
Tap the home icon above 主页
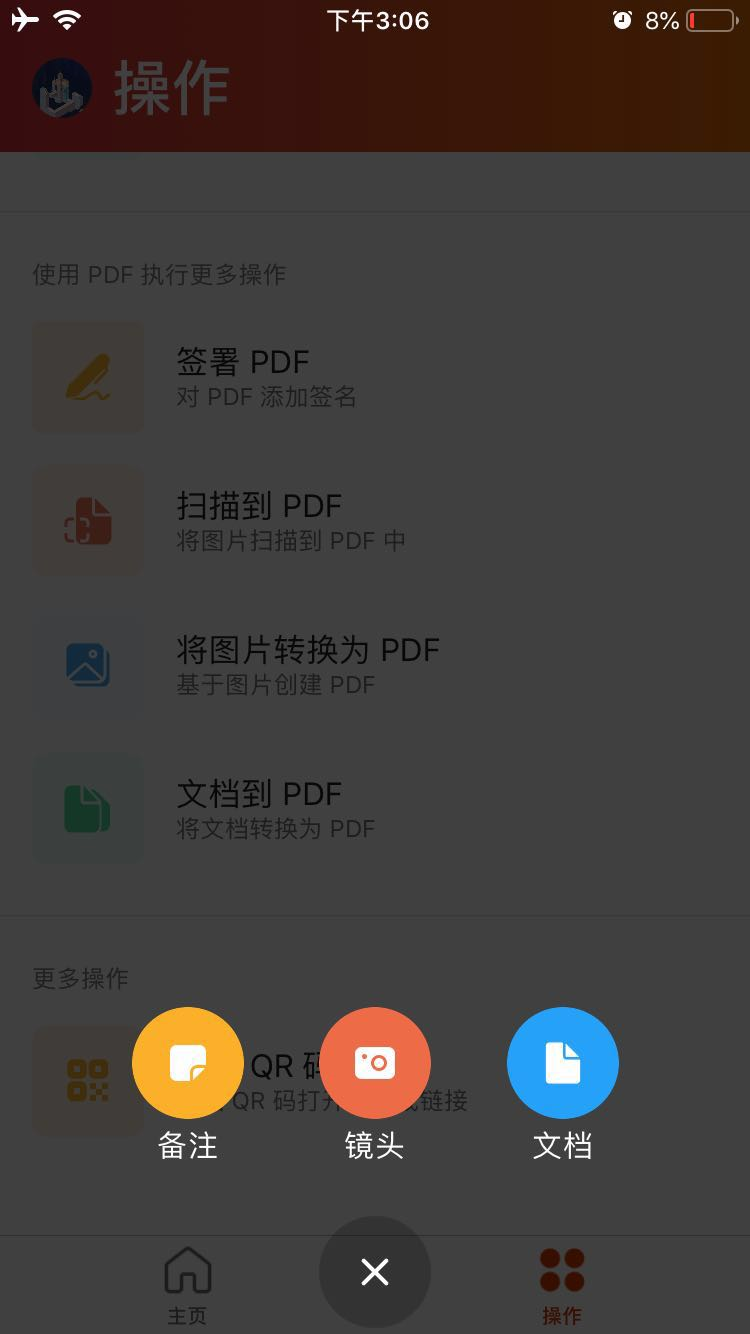tap(187, 1268)
